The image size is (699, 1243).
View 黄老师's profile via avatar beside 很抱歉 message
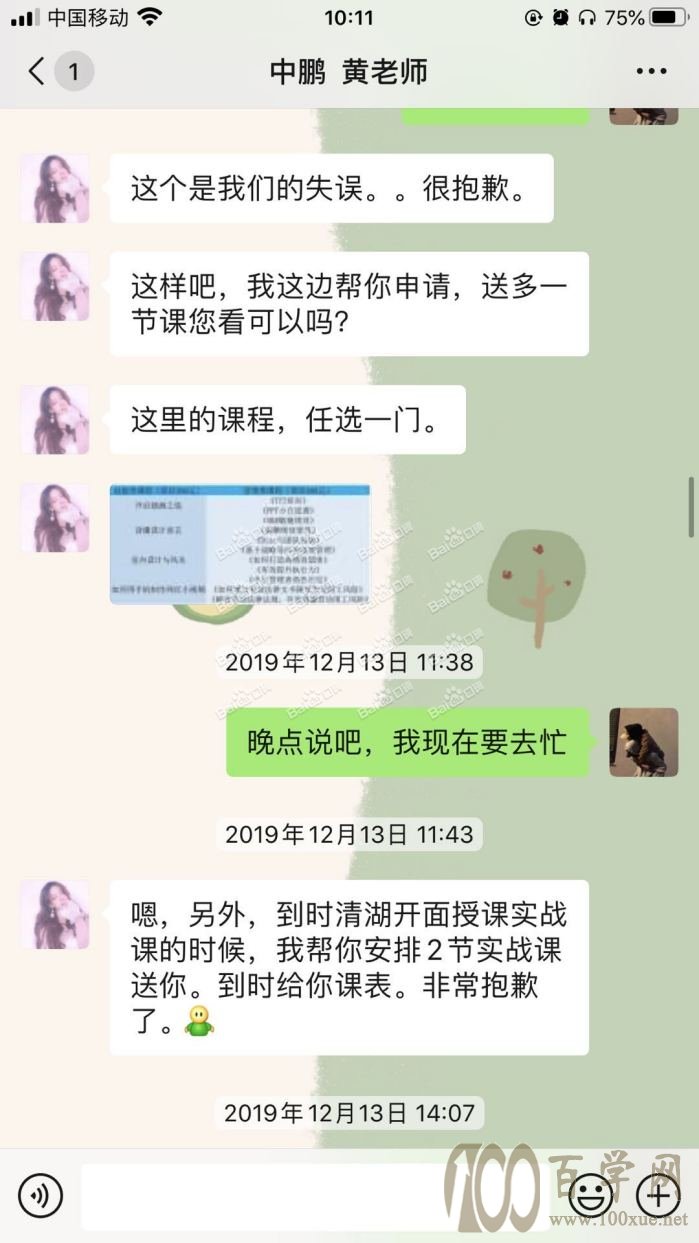pos(55,188)
